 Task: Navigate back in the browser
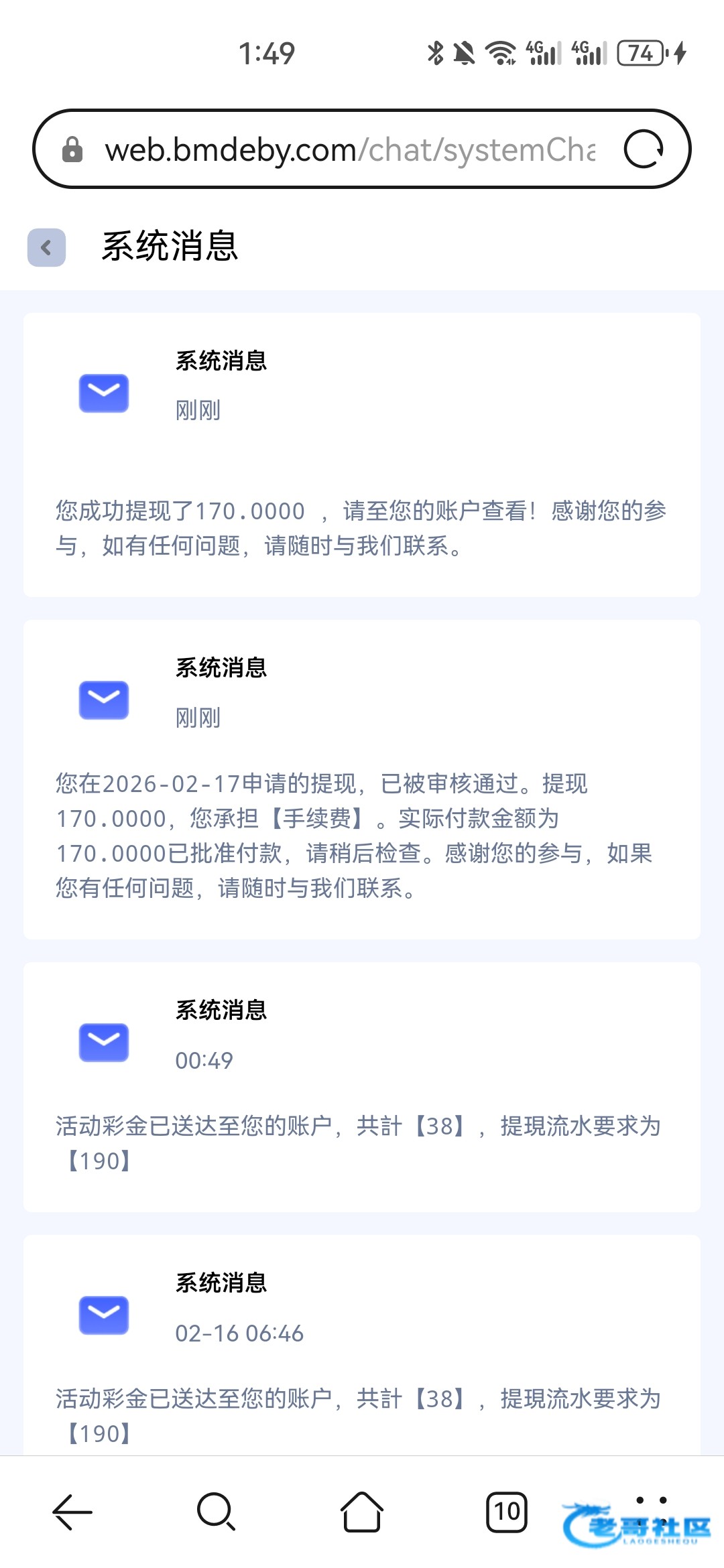[x=72, y=1512]
